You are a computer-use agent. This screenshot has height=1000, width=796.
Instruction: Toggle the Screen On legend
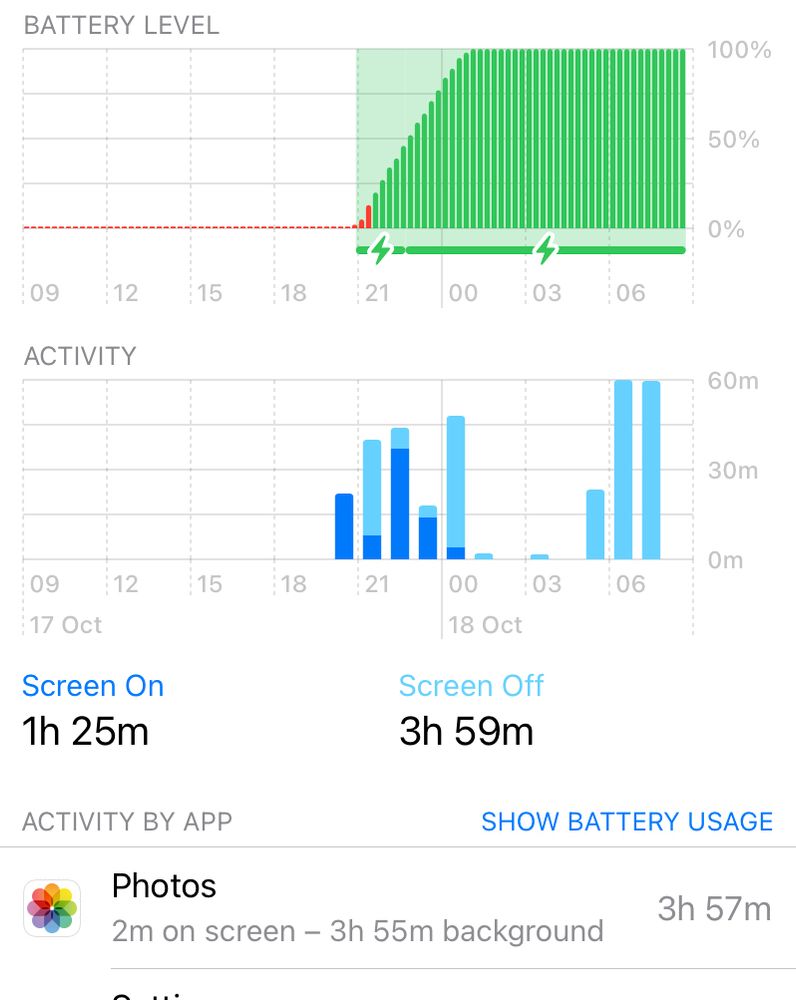[x=93, y=686]
